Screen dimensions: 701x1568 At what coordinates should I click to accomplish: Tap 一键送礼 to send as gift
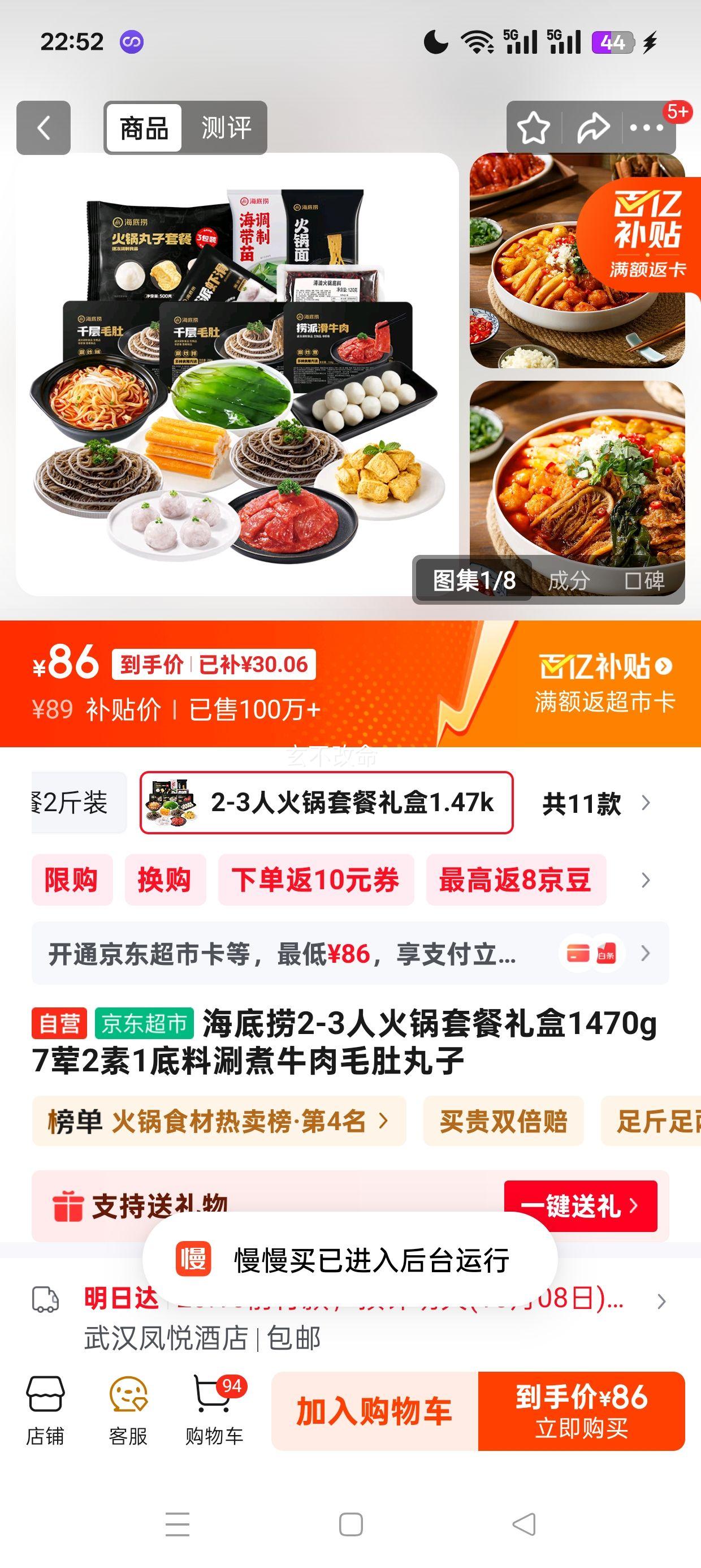(x=580, y=1206)
